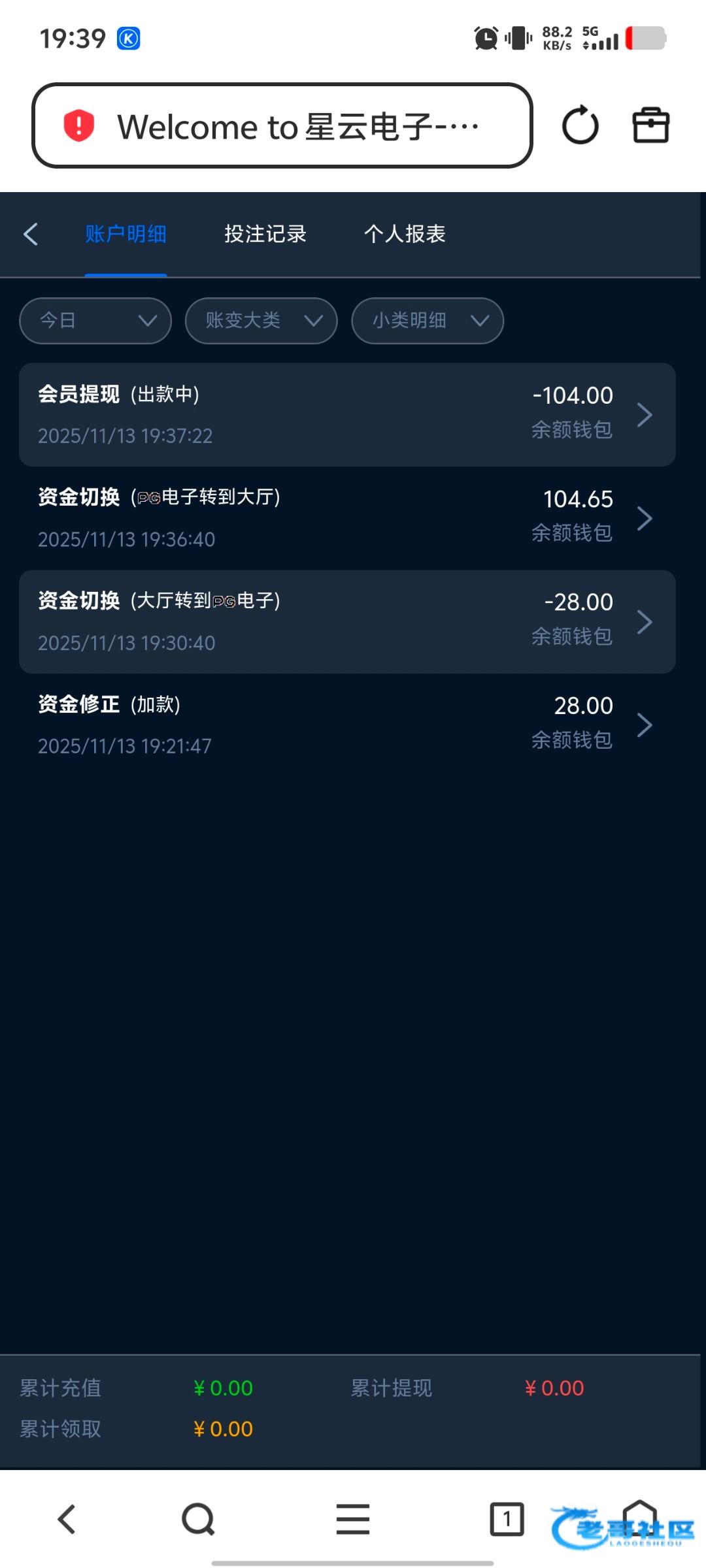Select the 账户明细 tab
706x1568 pixels.
coord(126,234)
